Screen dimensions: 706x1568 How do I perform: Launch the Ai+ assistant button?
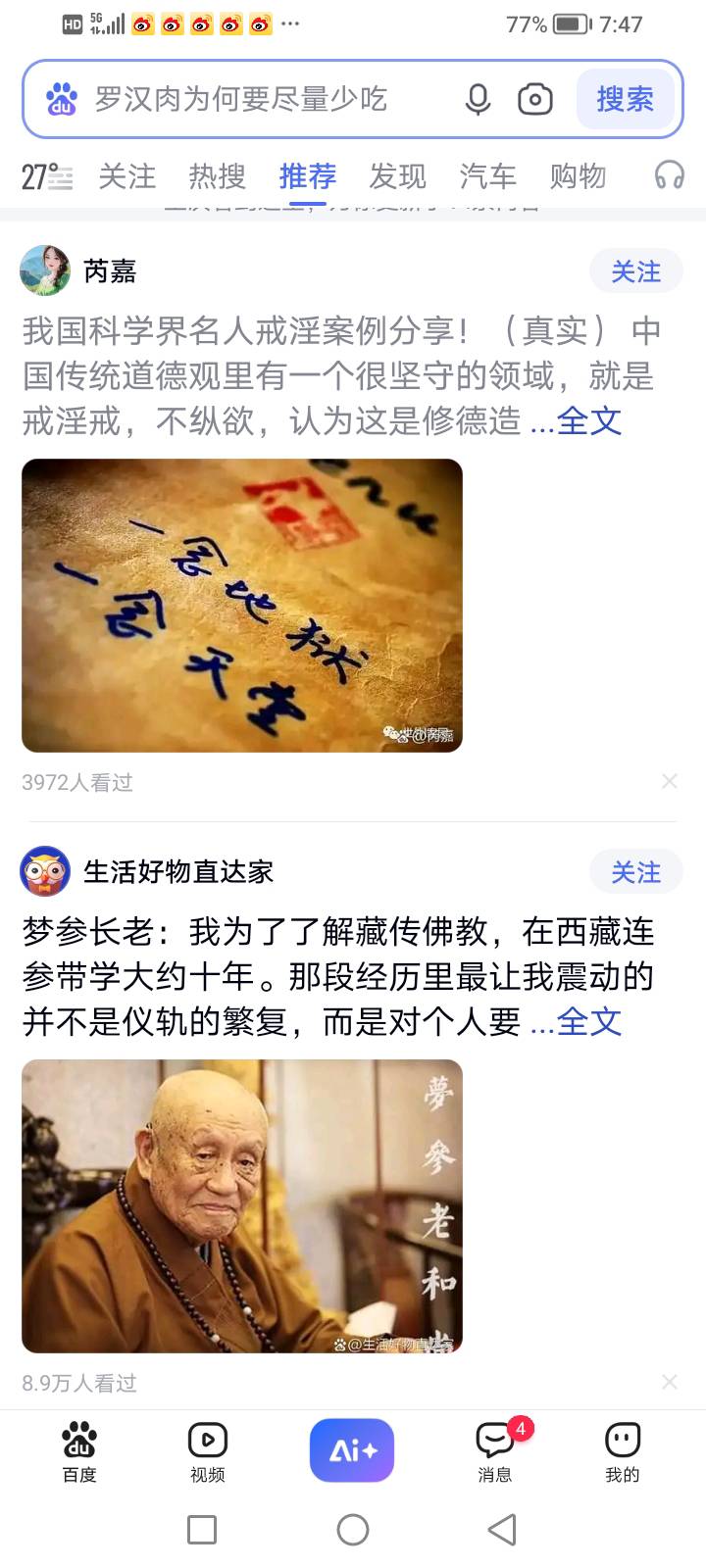(x=352, y=1450)
